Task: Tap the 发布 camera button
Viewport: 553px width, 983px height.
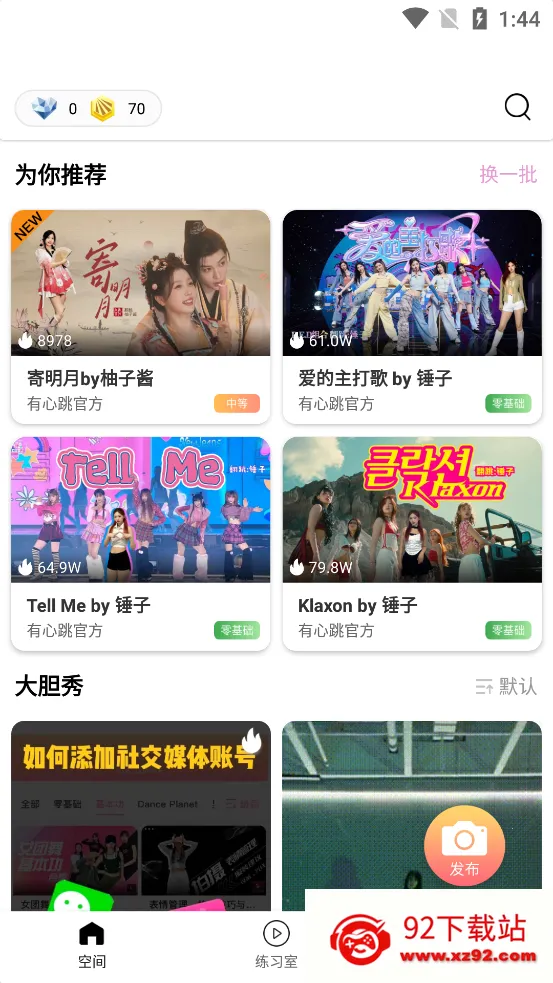Action: pos(465,846)
